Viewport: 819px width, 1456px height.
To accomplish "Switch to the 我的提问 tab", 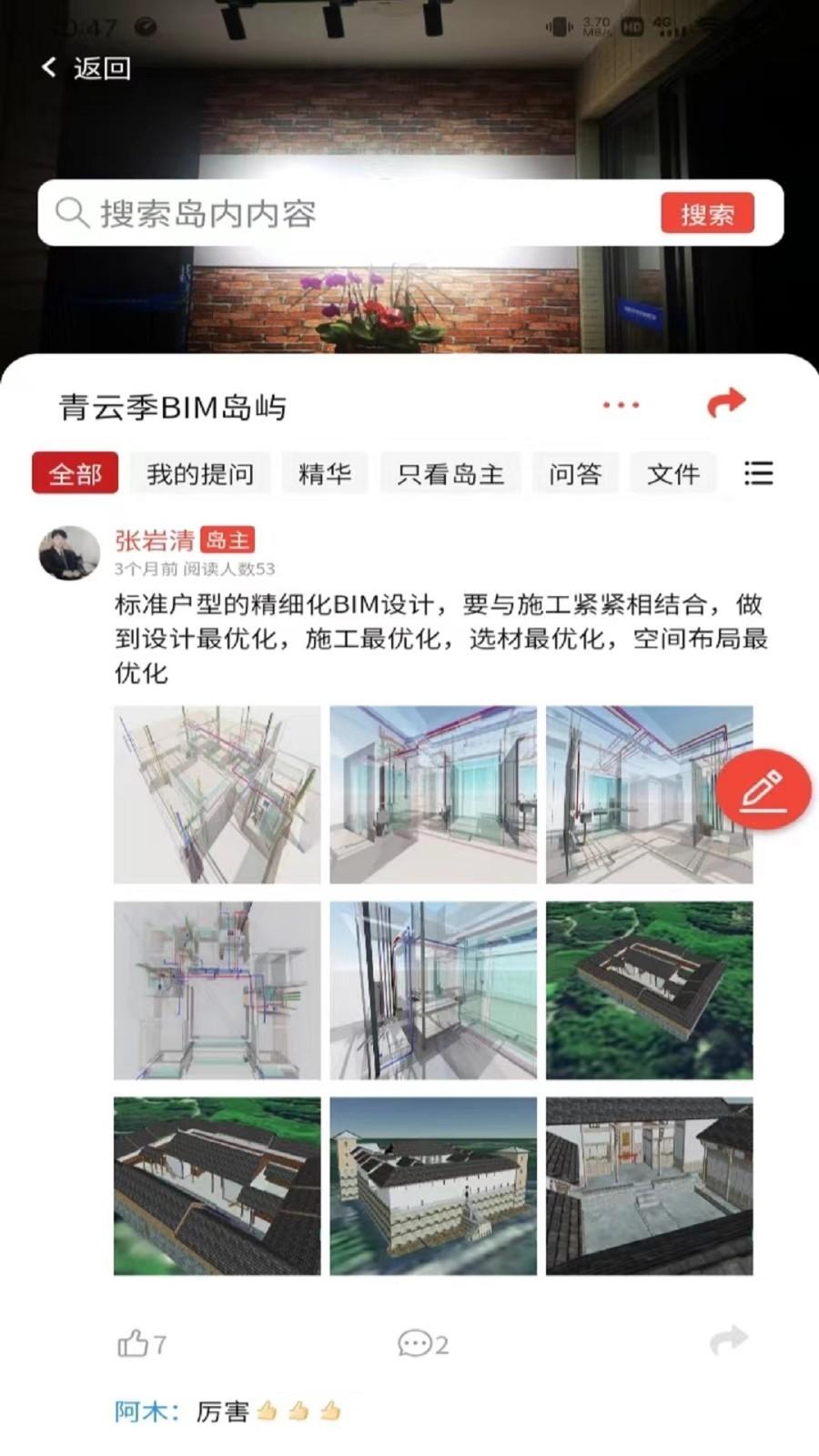I will coord(200,472).
